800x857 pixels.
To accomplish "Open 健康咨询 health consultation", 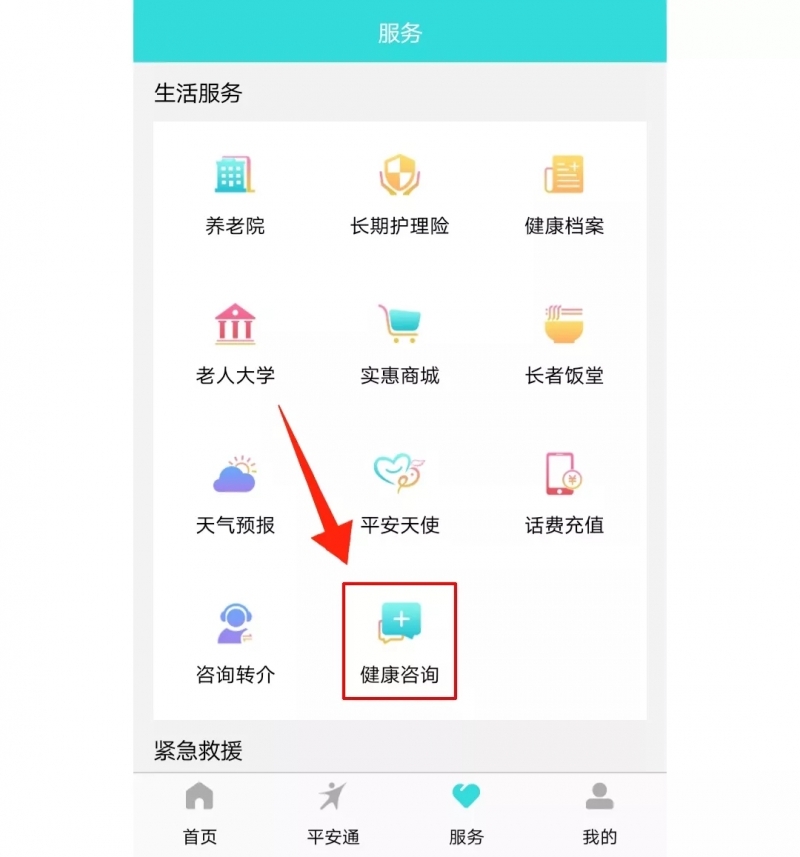I will point(399,641).
